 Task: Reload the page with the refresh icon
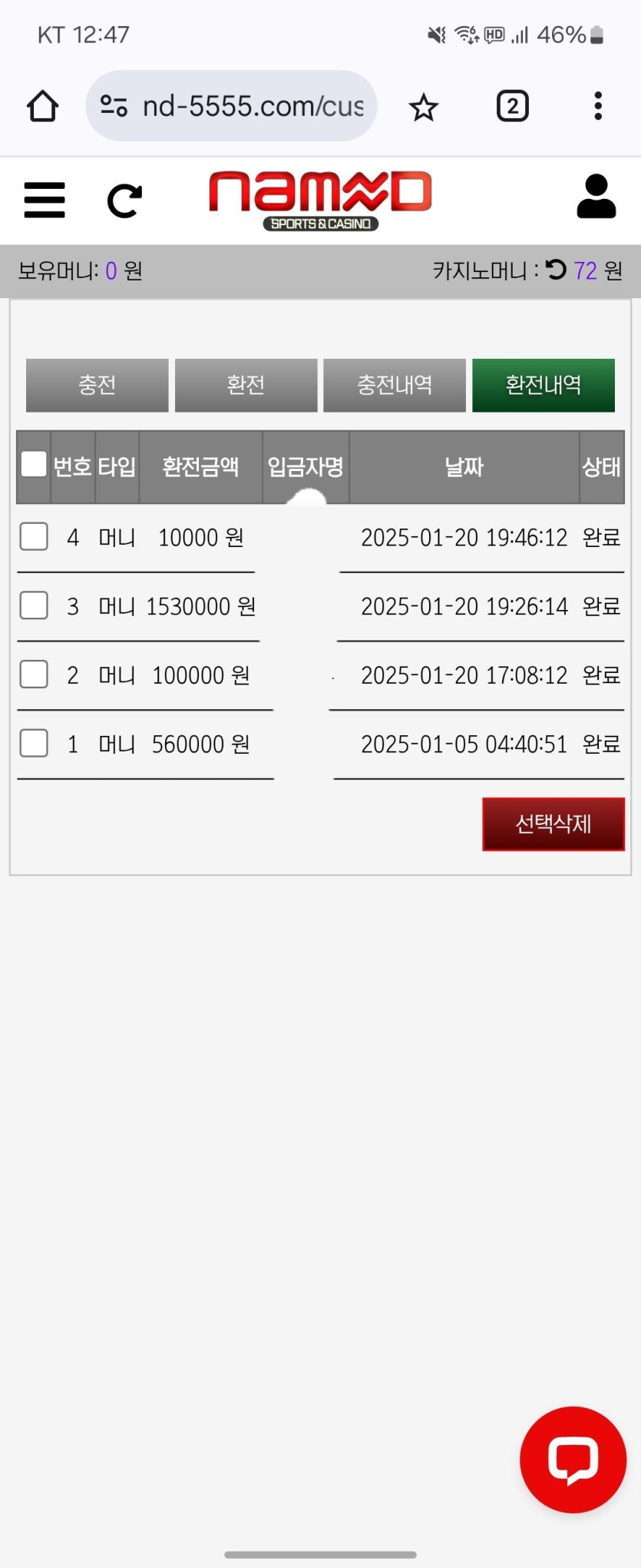tap(124, 201)
